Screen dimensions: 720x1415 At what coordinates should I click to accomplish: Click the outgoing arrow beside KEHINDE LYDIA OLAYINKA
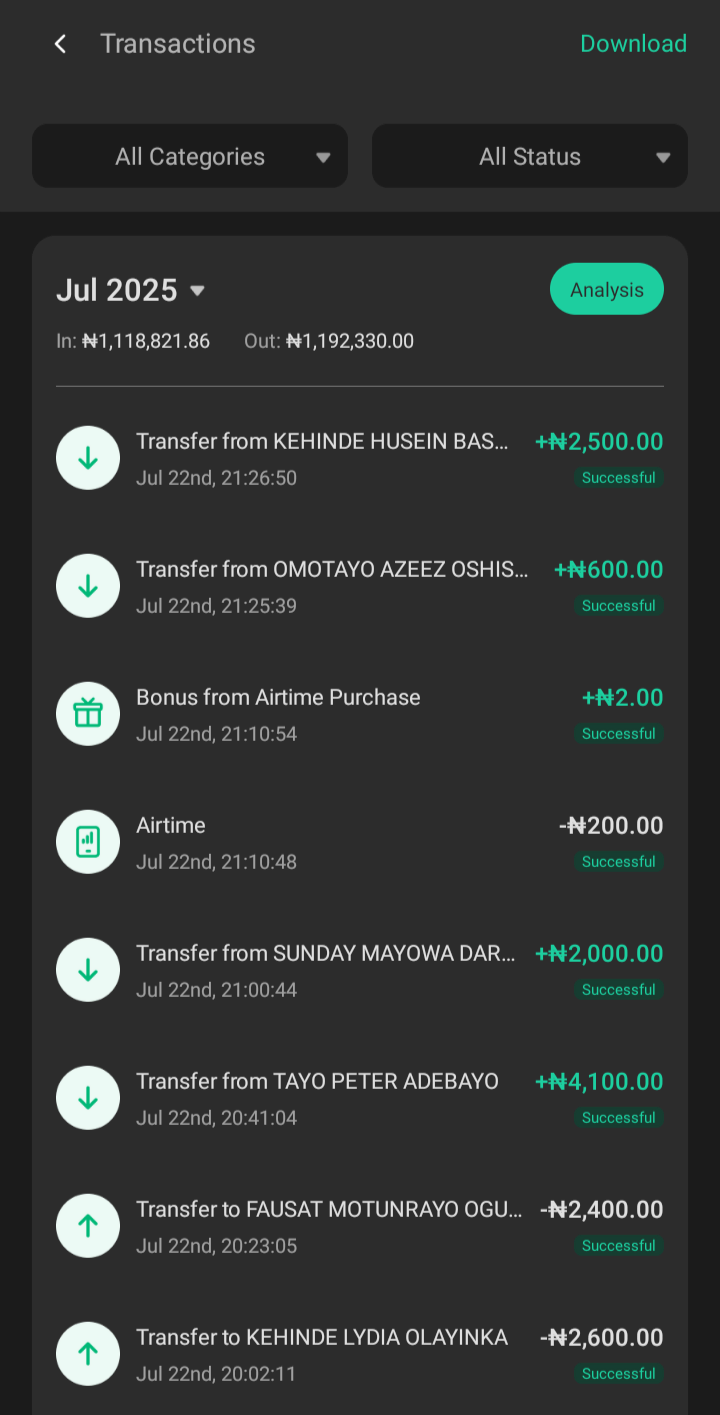[x=87, y=1353]
